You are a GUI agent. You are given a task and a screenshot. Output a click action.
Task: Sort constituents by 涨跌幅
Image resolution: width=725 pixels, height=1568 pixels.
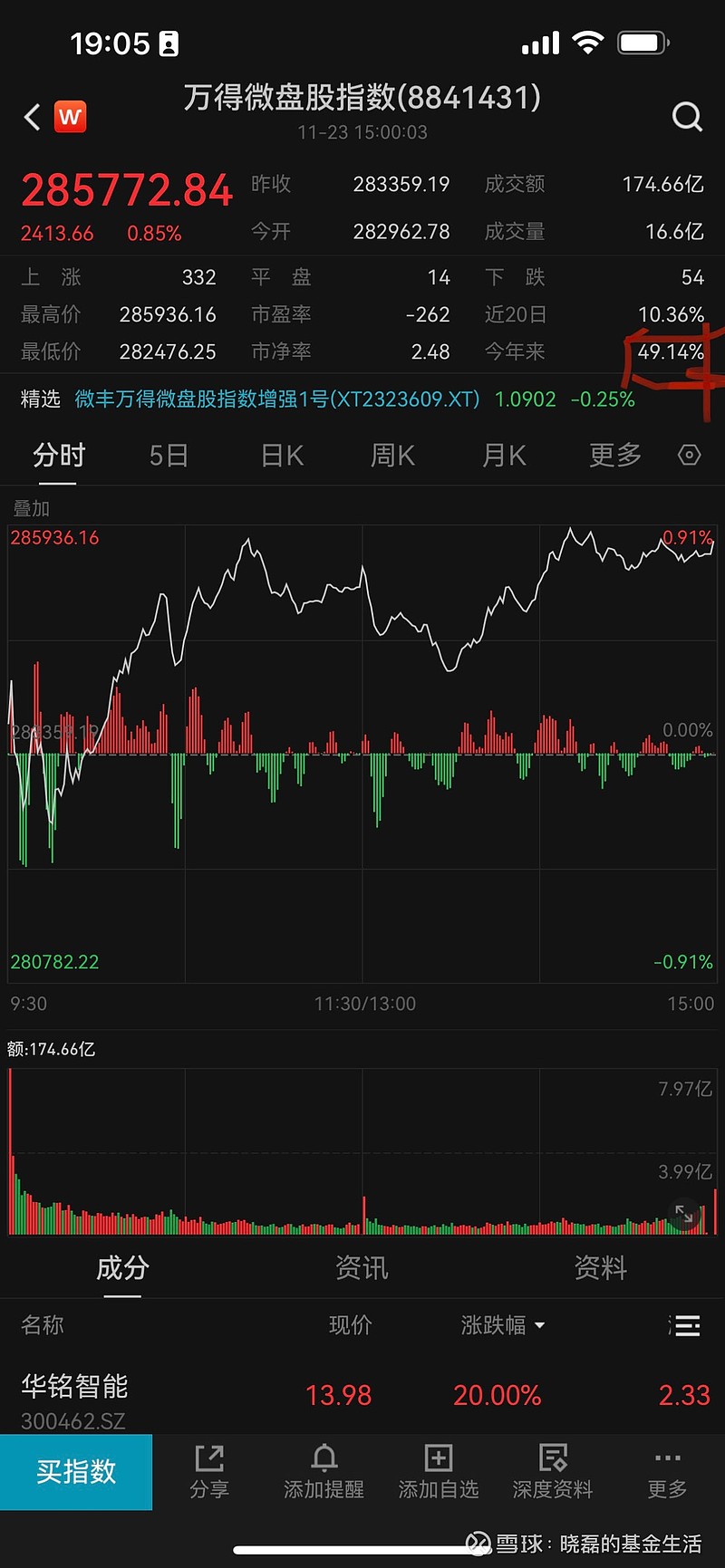(503, 1325)
